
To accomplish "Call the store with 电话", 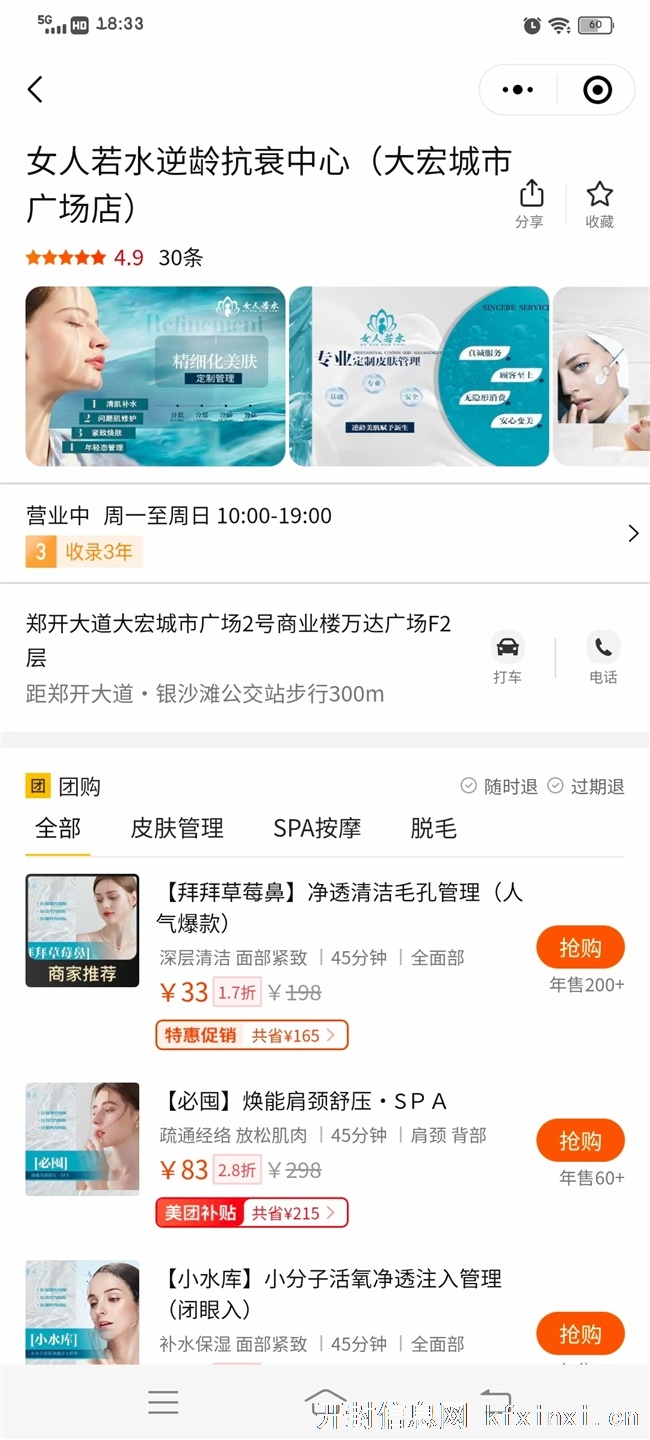I will click(603, 658).
